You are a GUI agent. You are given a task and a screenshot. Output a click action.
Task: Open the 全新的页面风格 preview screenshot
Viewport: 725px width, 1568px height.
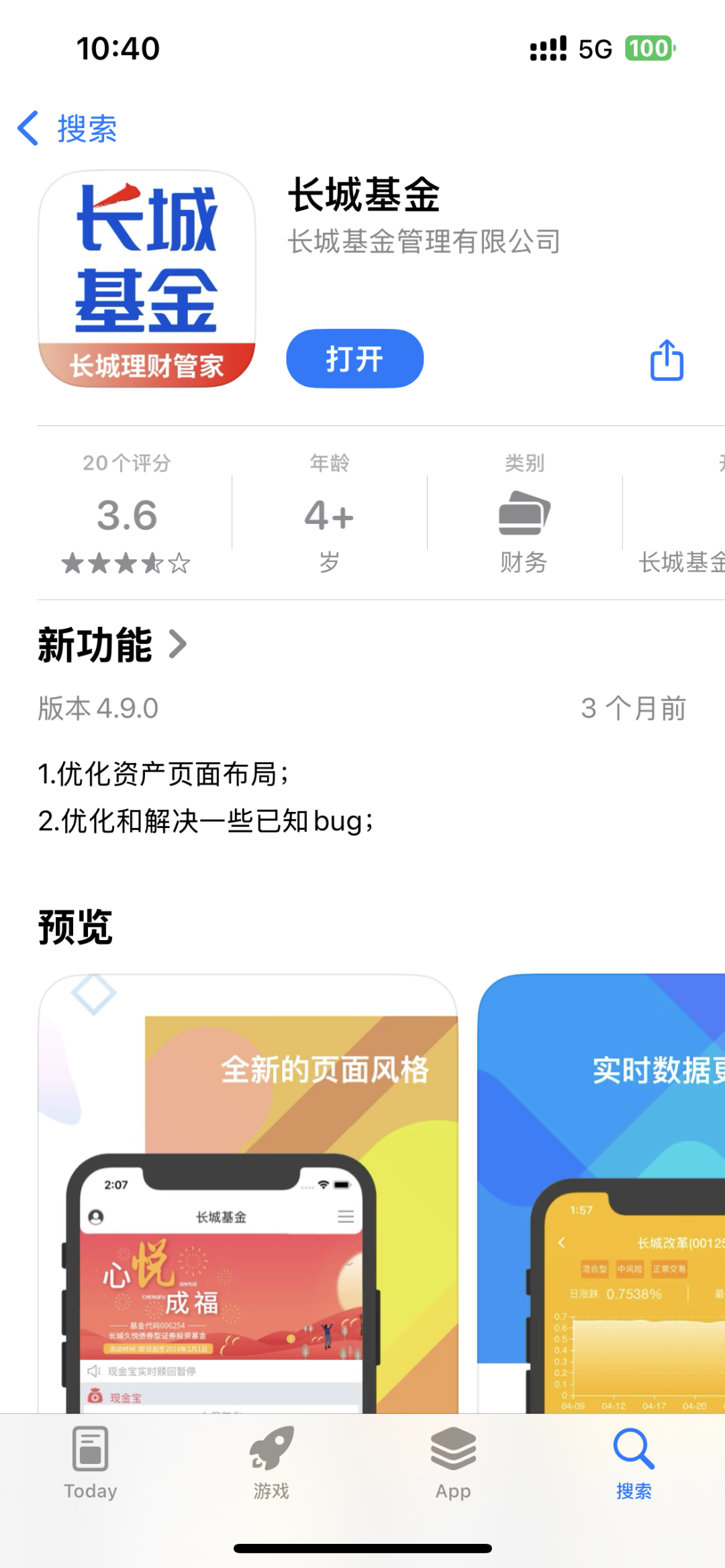coord(248,1194)
